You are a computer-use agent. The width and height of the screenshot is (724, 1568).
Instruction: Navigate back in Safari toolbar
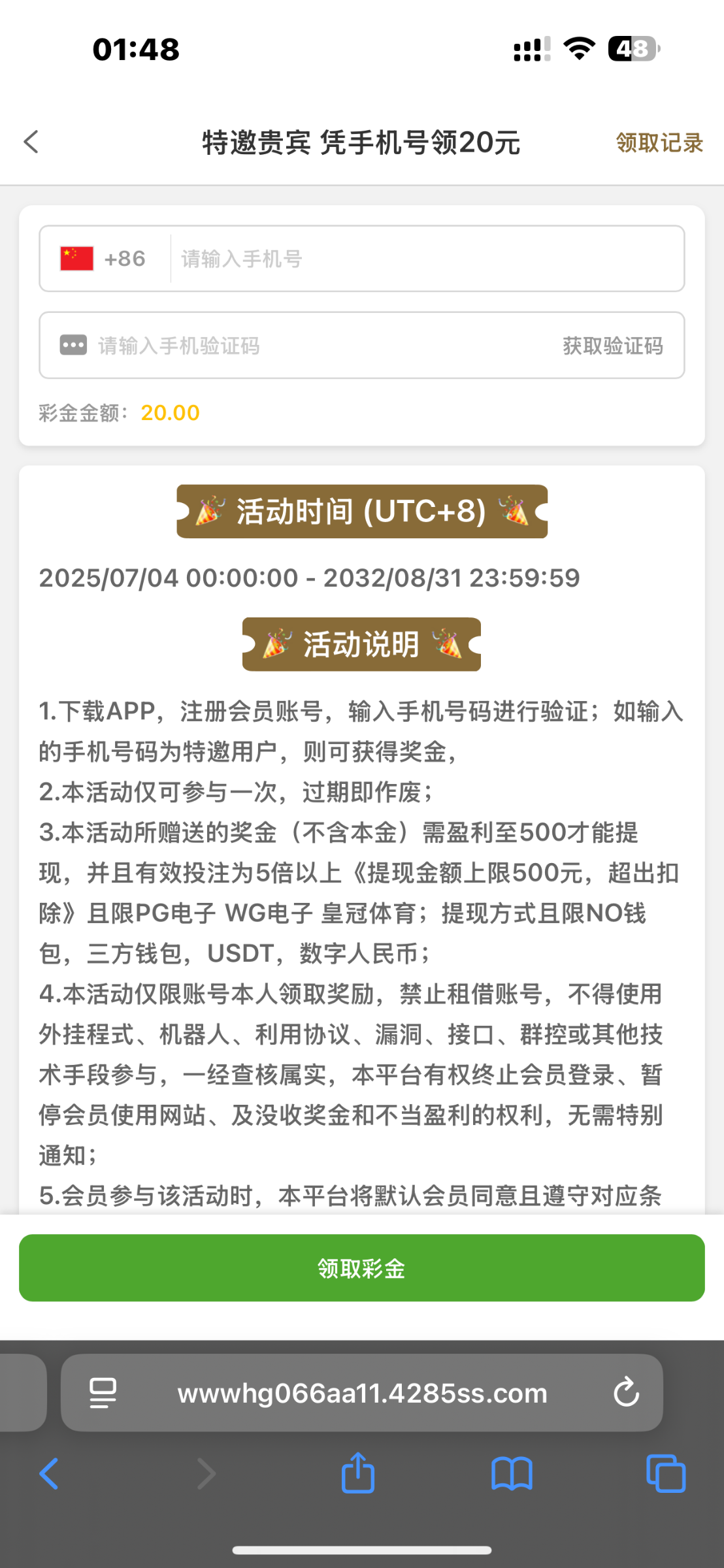(x=49, y=1475)
